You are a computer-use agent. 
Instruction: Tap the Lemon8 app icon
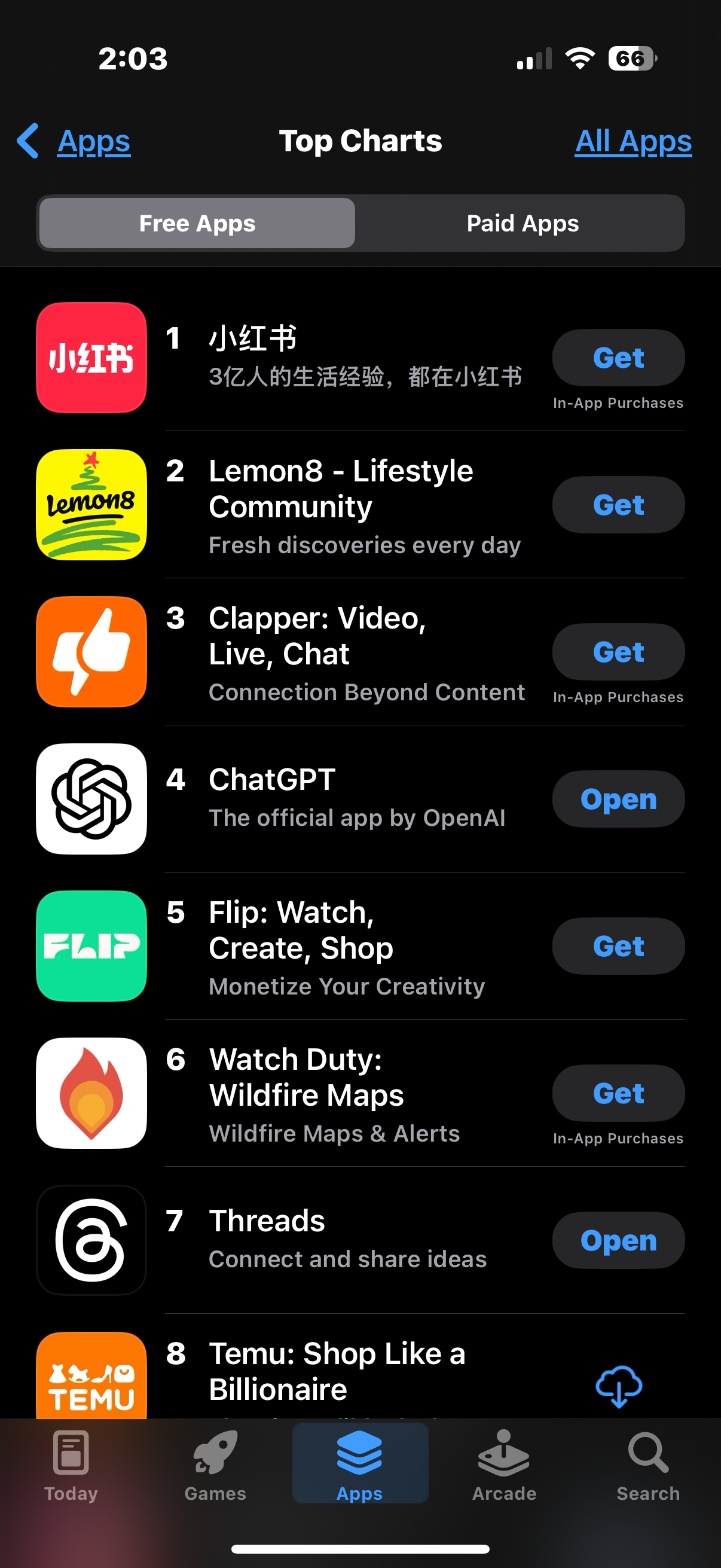point(91,505)
